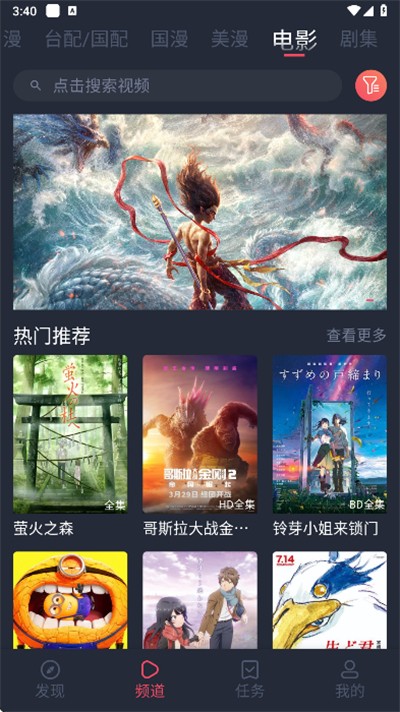Tap 查看更多 to view more
The width and height of the screenshot is (400, 712).
coord(356,335)
